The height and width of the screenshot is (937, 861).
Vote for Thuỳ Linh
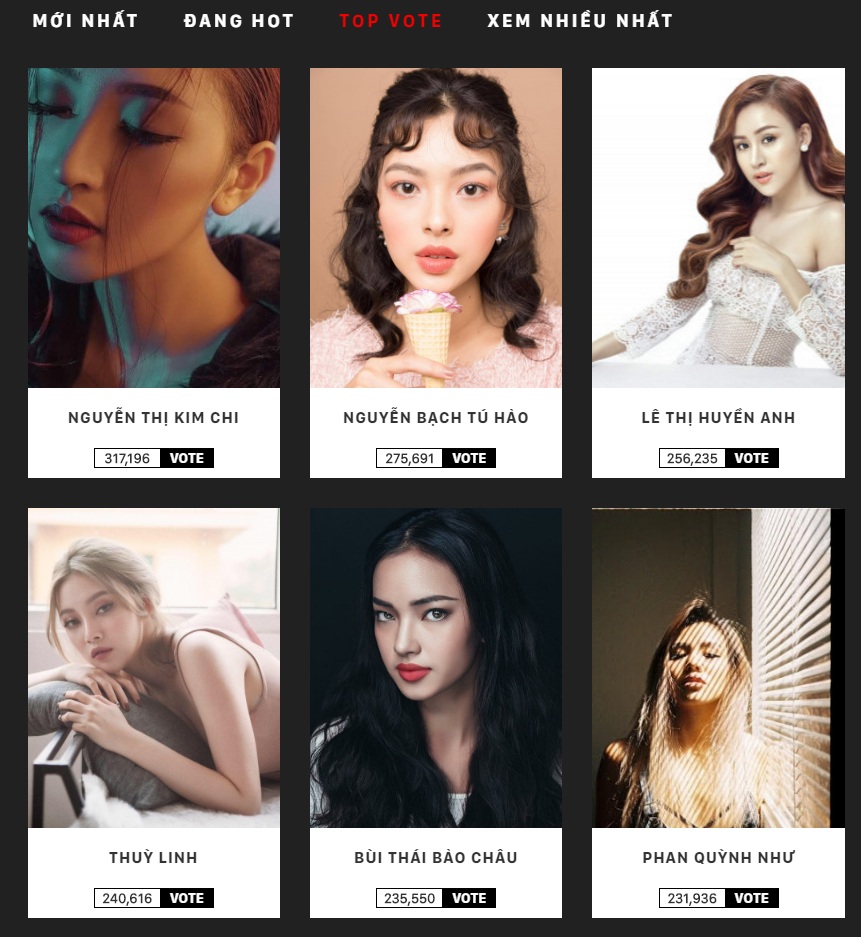pos(187,898)
